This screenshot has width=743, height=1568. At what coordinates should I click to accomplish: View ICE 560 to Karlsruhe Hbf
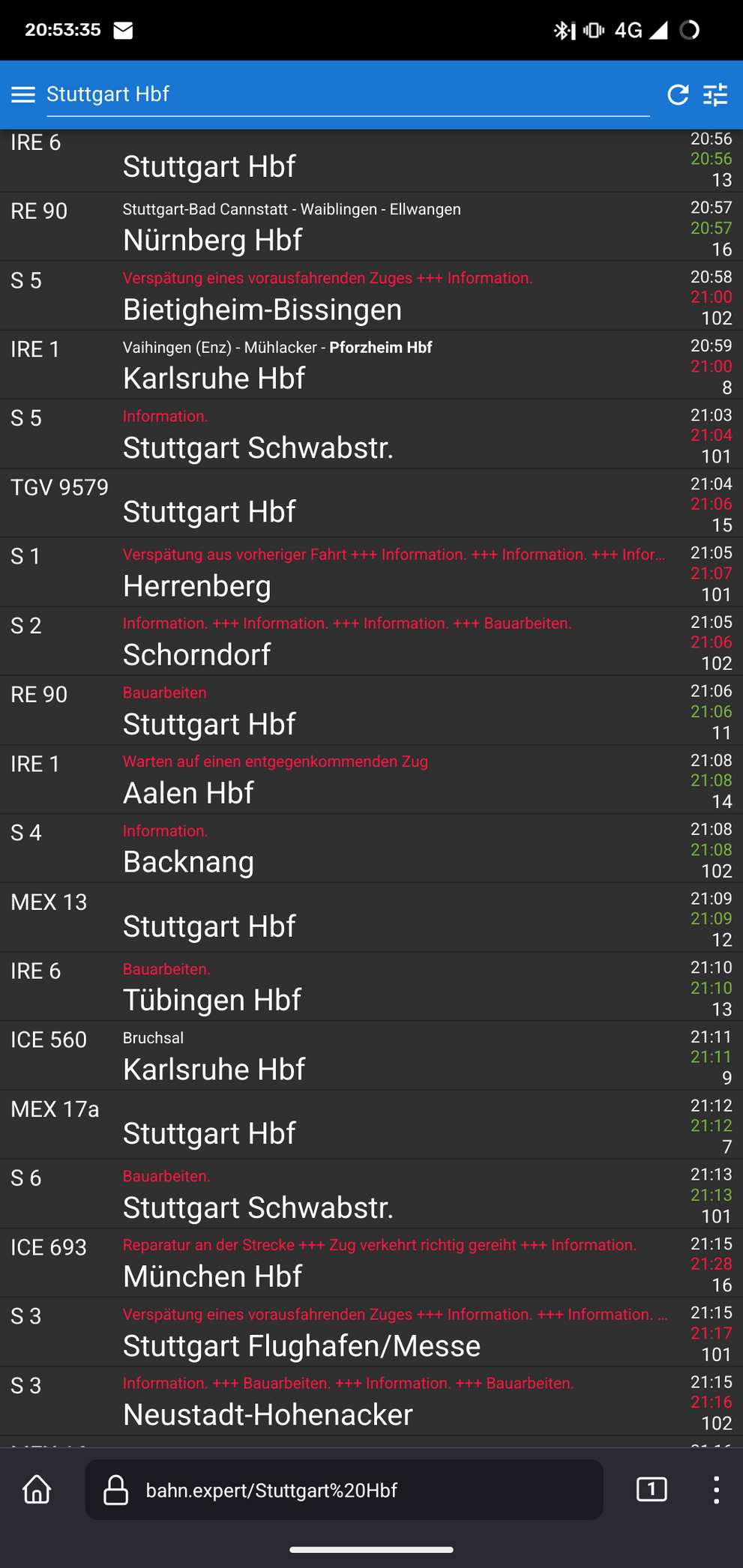click(371, 1056)
